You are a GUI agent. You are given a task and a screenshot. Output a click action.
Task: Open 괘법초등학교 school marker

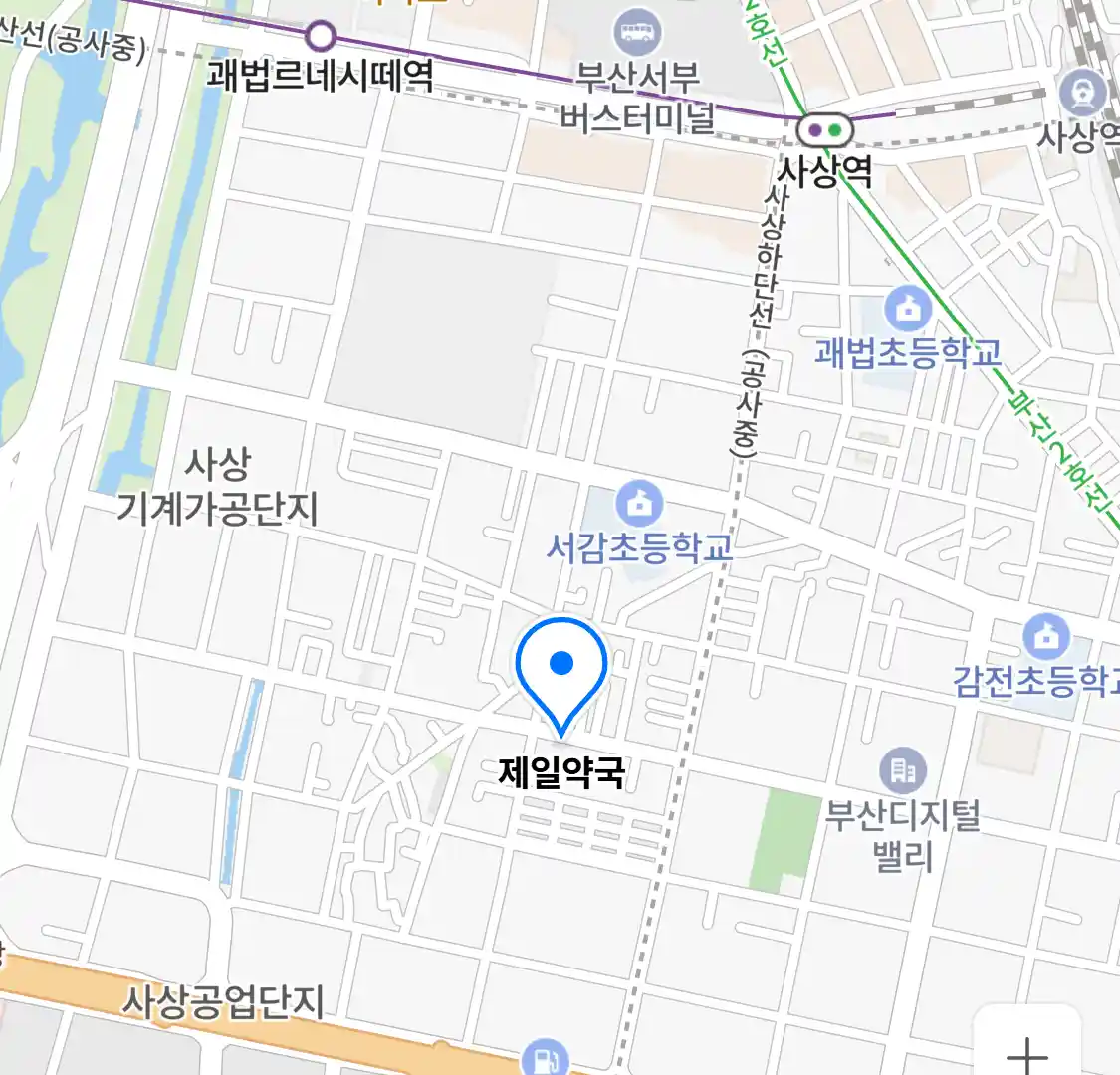pyautogui.click(x=907, y=309)
